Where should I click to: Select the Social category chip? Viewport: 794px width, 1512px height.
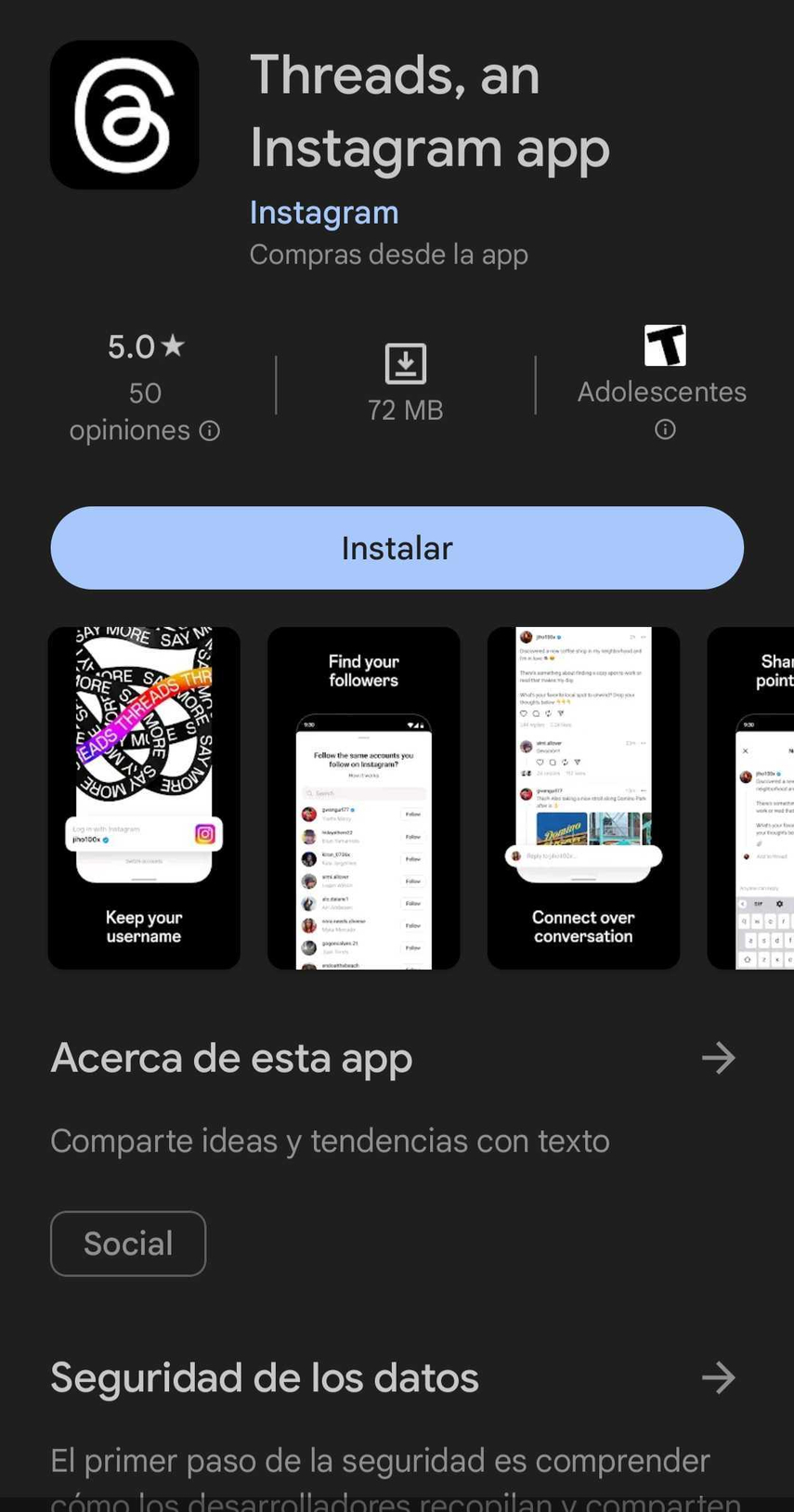127,1243
